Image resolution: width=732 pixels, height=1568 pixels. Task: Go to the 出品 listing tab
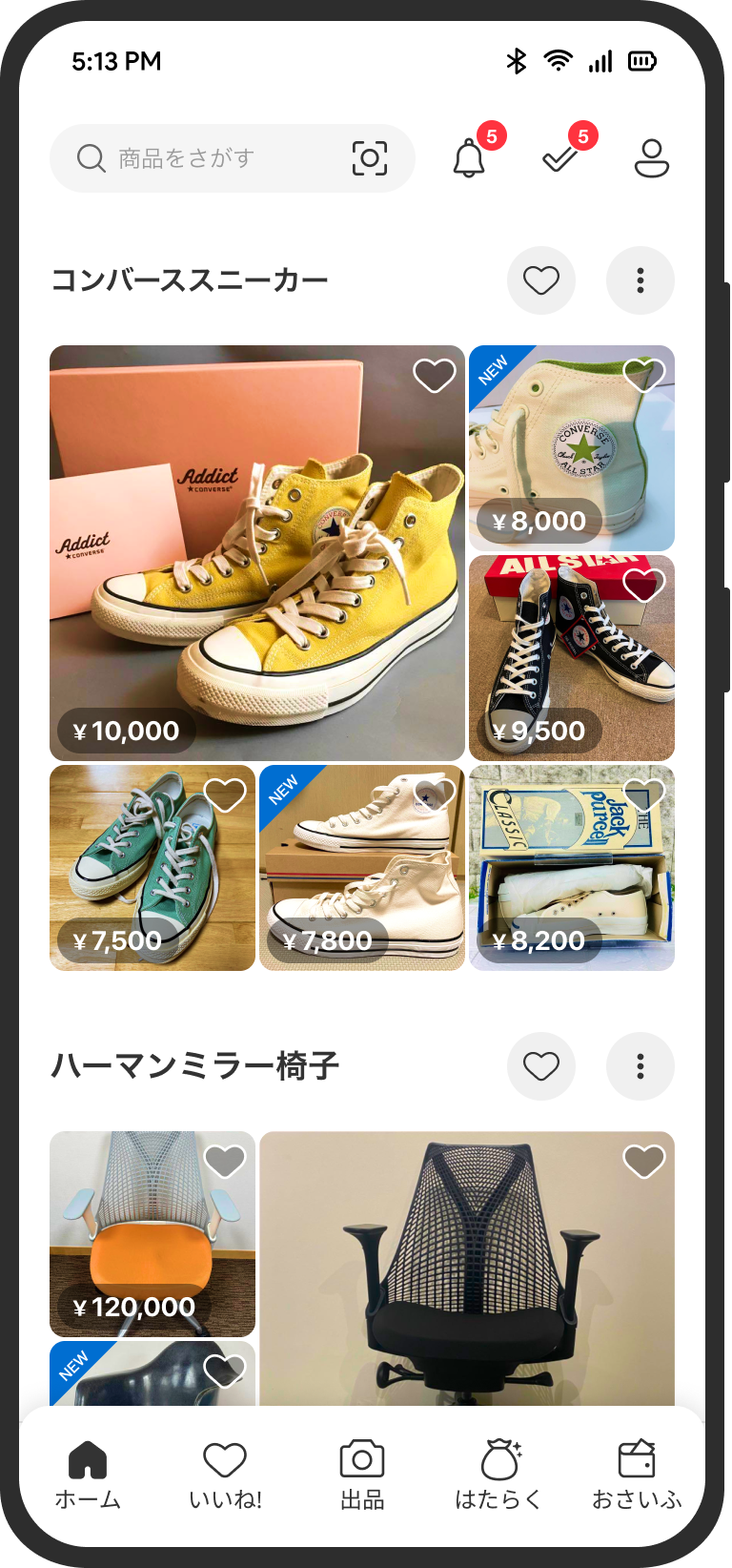pyautogui.click(x=362, y=1475)
